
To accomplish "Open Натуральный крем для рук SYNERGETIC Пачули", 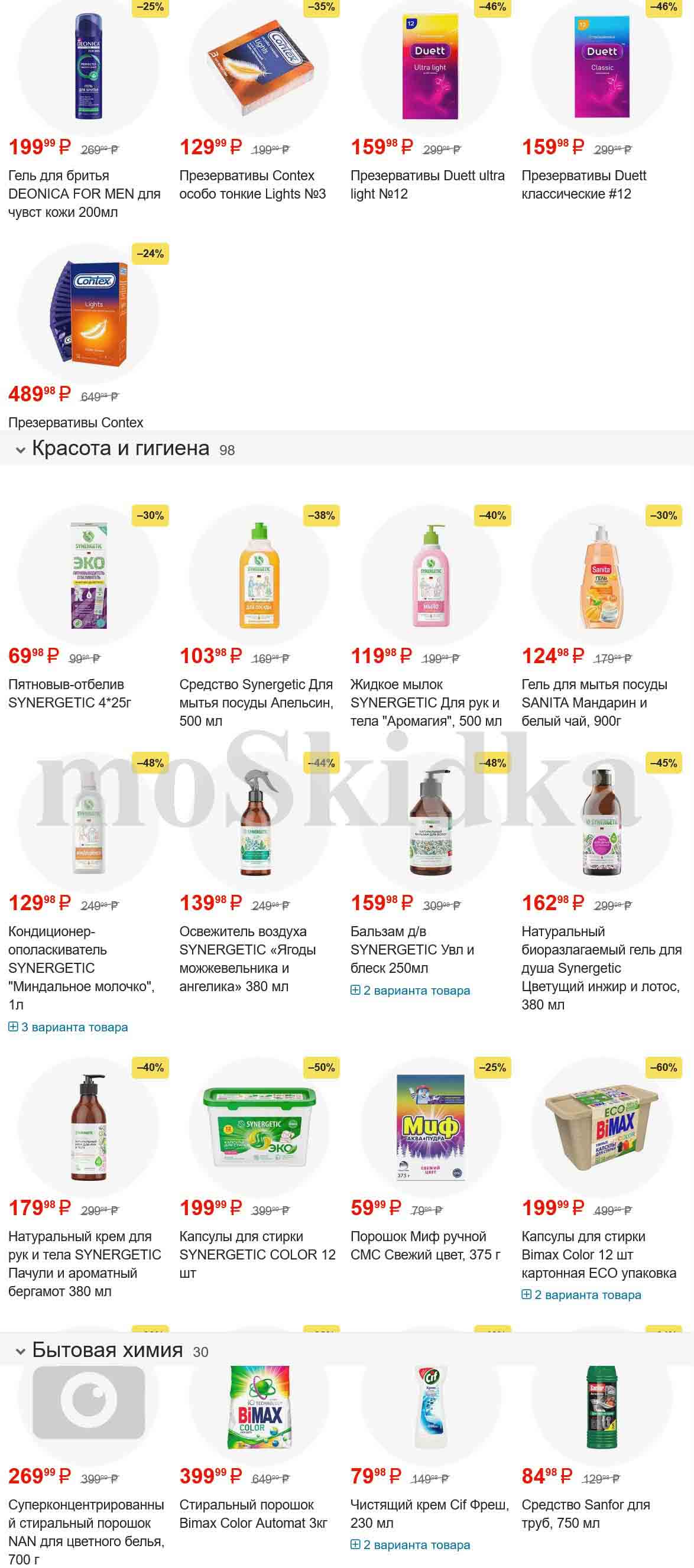I will (x=84, y=1264).
